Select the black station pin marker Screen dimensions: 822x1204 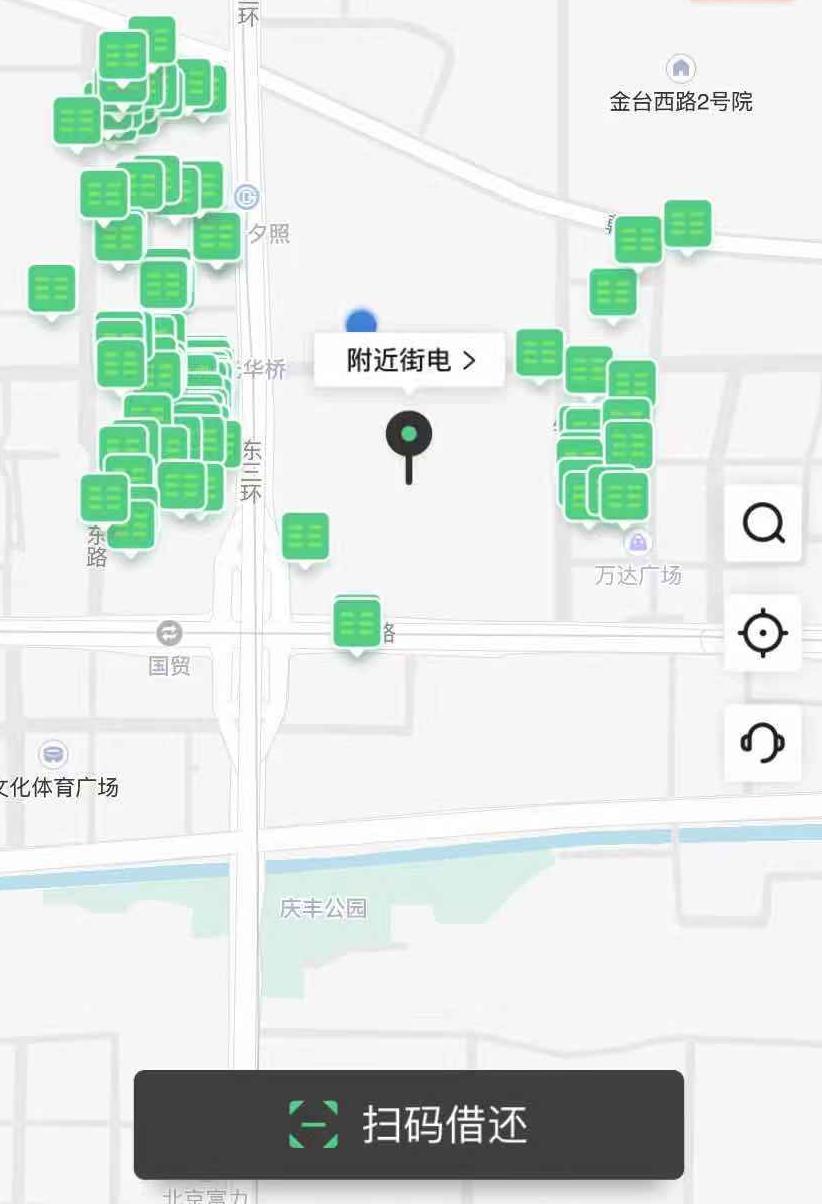(408, 437)
